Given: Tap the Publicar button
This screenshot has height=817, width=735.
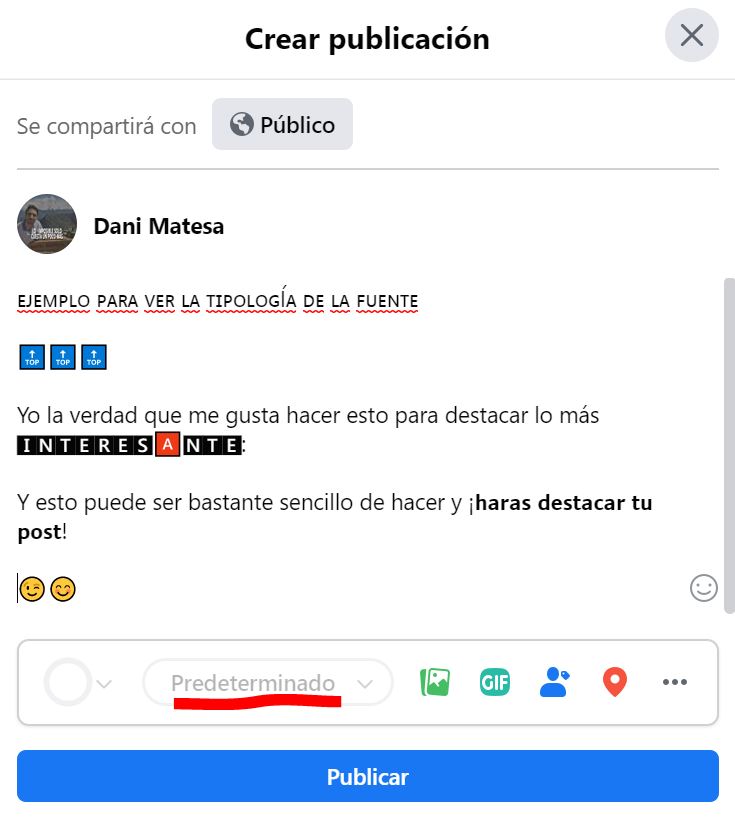Looking at the screenshot, I should [367, 777].
